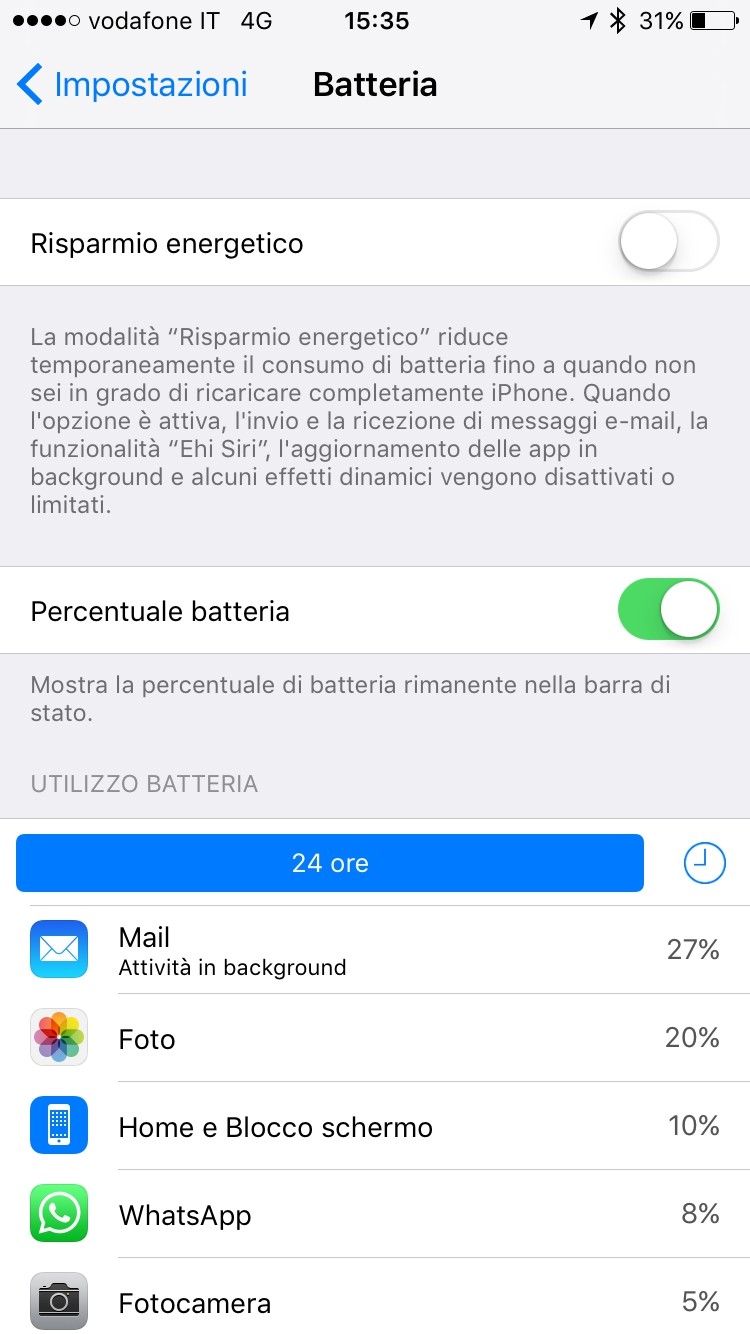Viewport: 750px width, 1334px height.
Task: Turn off Percentuale batteria
Action: [x=669, y=609]
